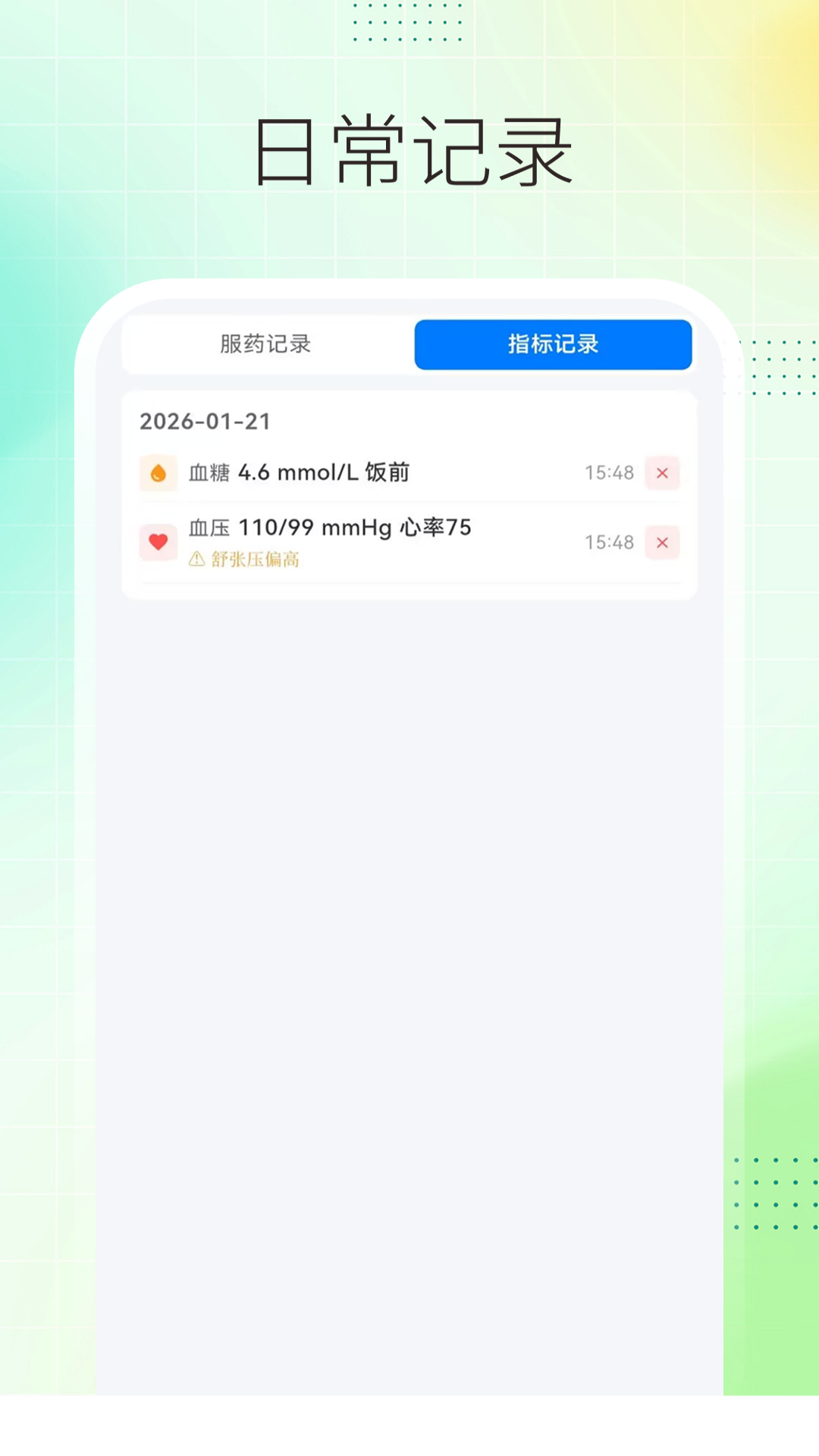This screenshot has height=1456, width=819.
Task: Click the orange drop symbol in first record
Action: (158, 472)
